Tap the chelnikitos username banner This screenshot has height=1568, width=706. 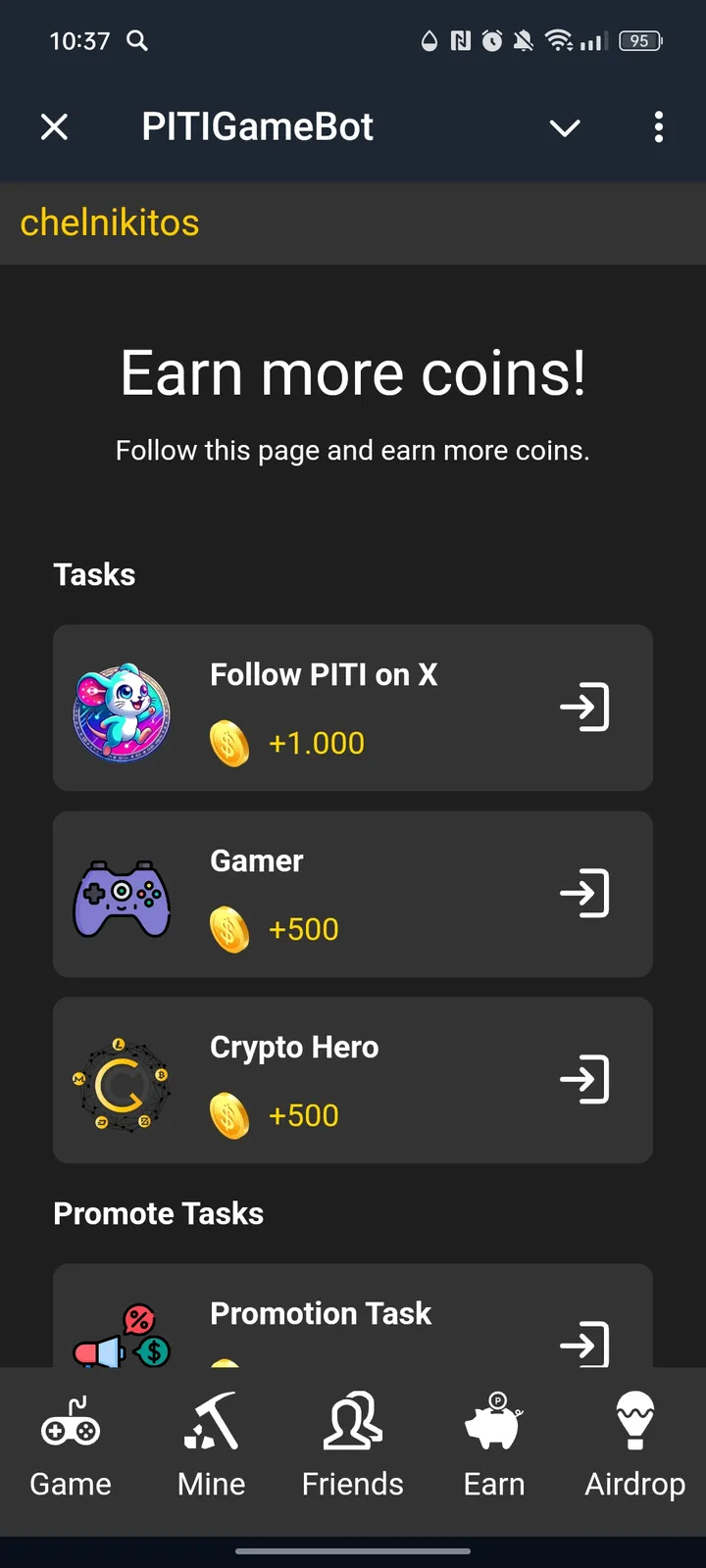pos(110,222)
